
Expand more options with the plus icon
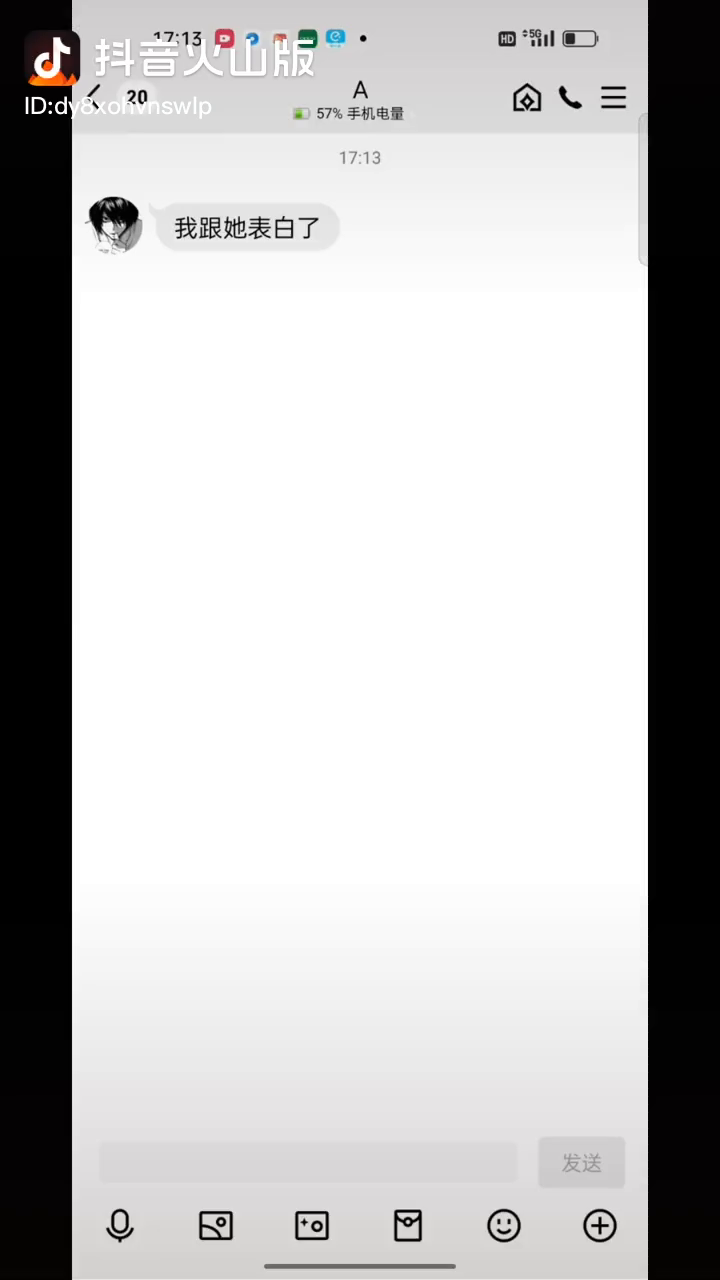pos(600,1225)
